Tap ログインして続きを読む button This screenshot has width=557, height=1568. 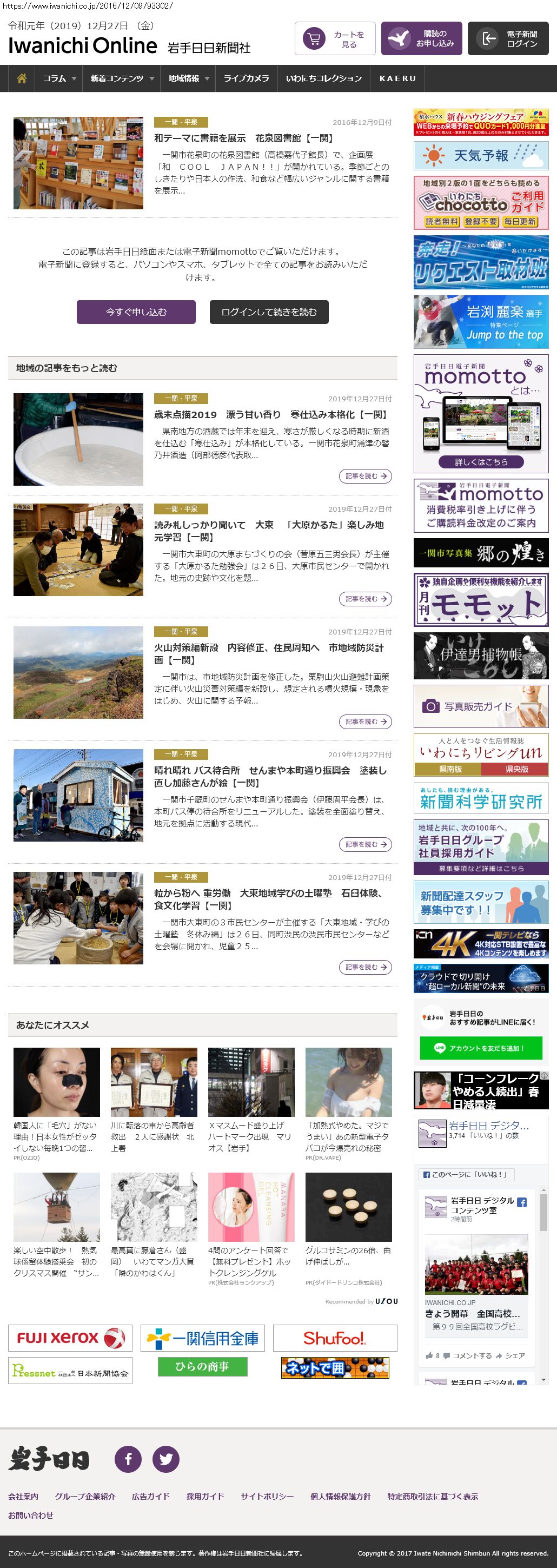tap(268, 312)
